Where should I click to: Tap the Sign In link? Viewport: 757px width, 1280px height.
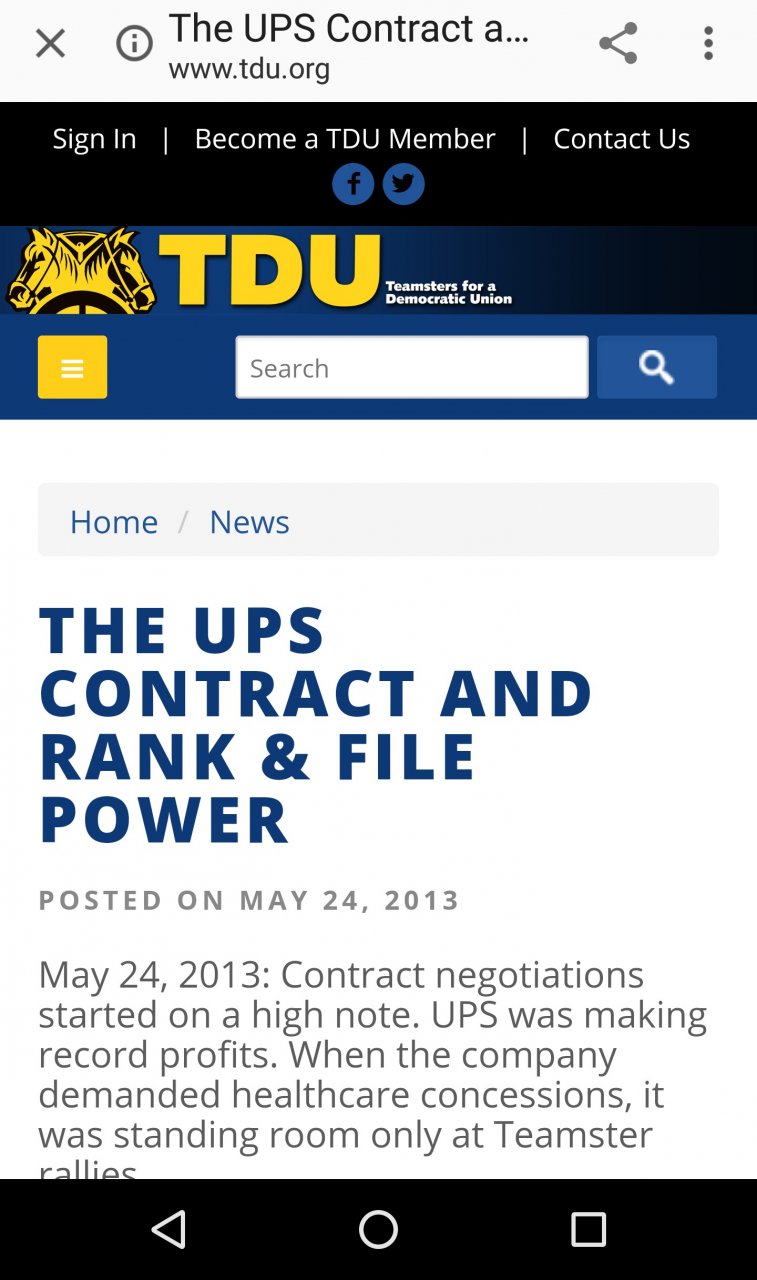94,139
